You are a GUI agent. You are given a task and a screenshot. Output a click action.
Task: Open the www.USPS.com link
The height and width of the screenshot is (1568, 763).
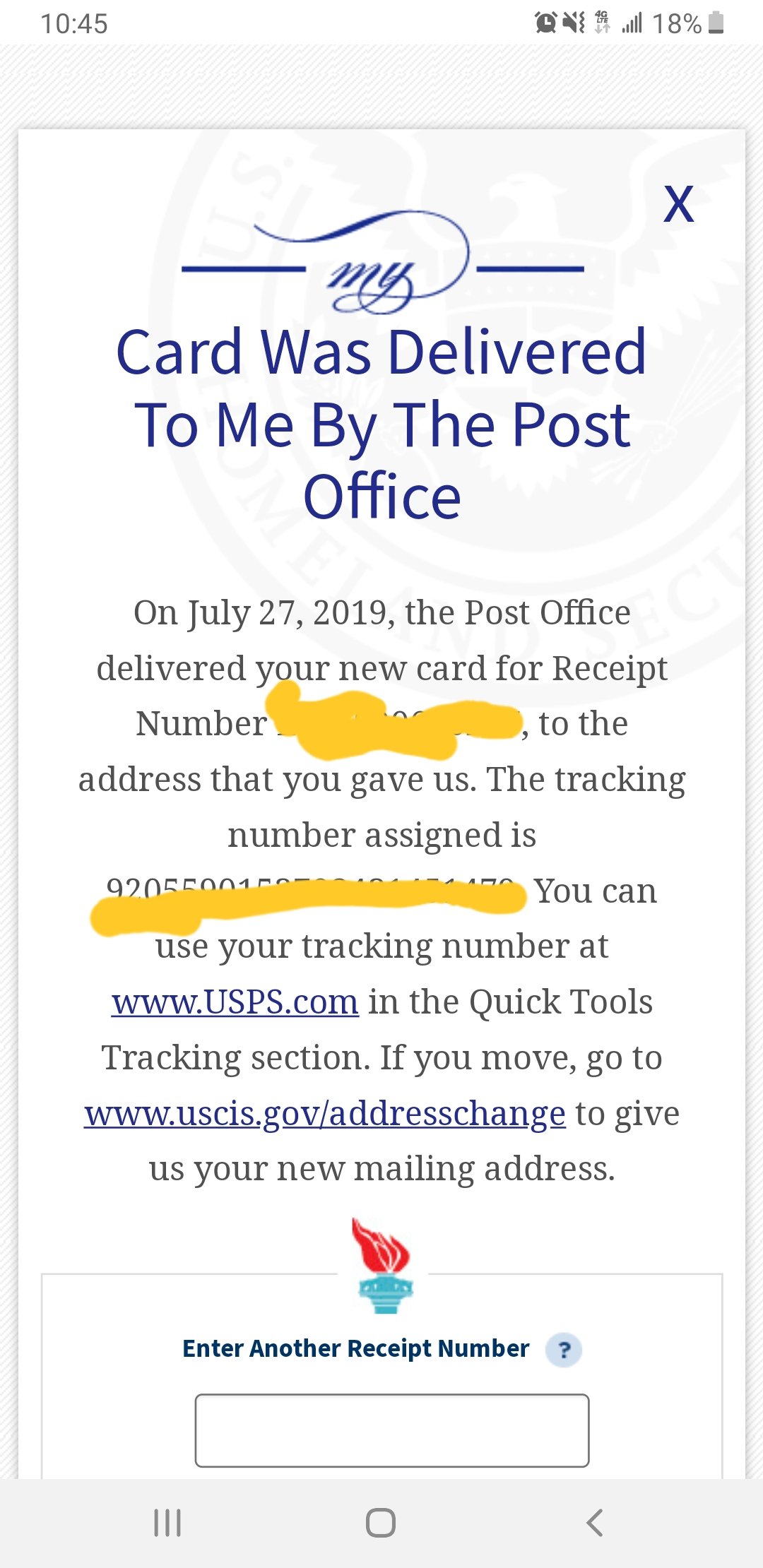pos(235,1002)
